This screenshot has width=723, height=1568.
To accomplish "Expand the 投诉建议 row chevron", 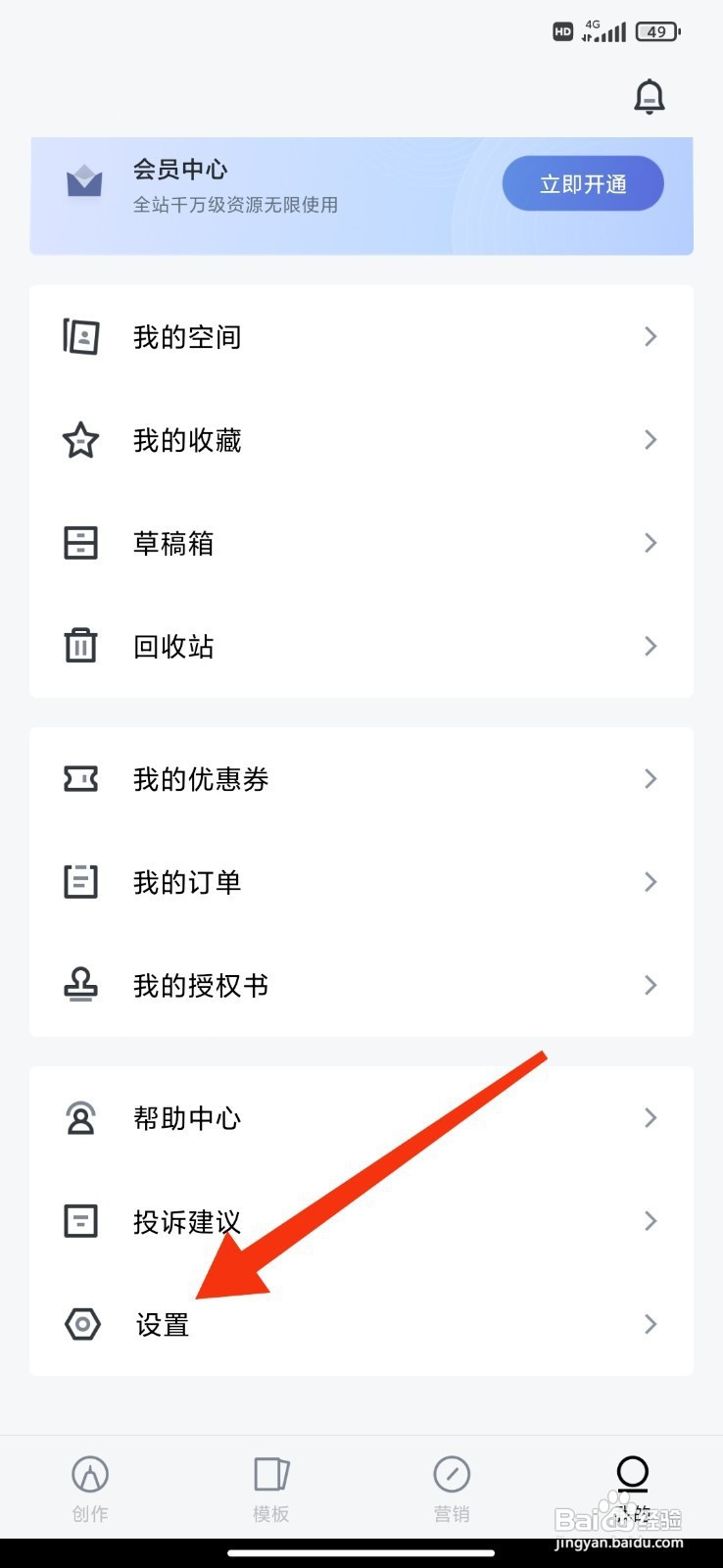I will [x=650, y=1221].
